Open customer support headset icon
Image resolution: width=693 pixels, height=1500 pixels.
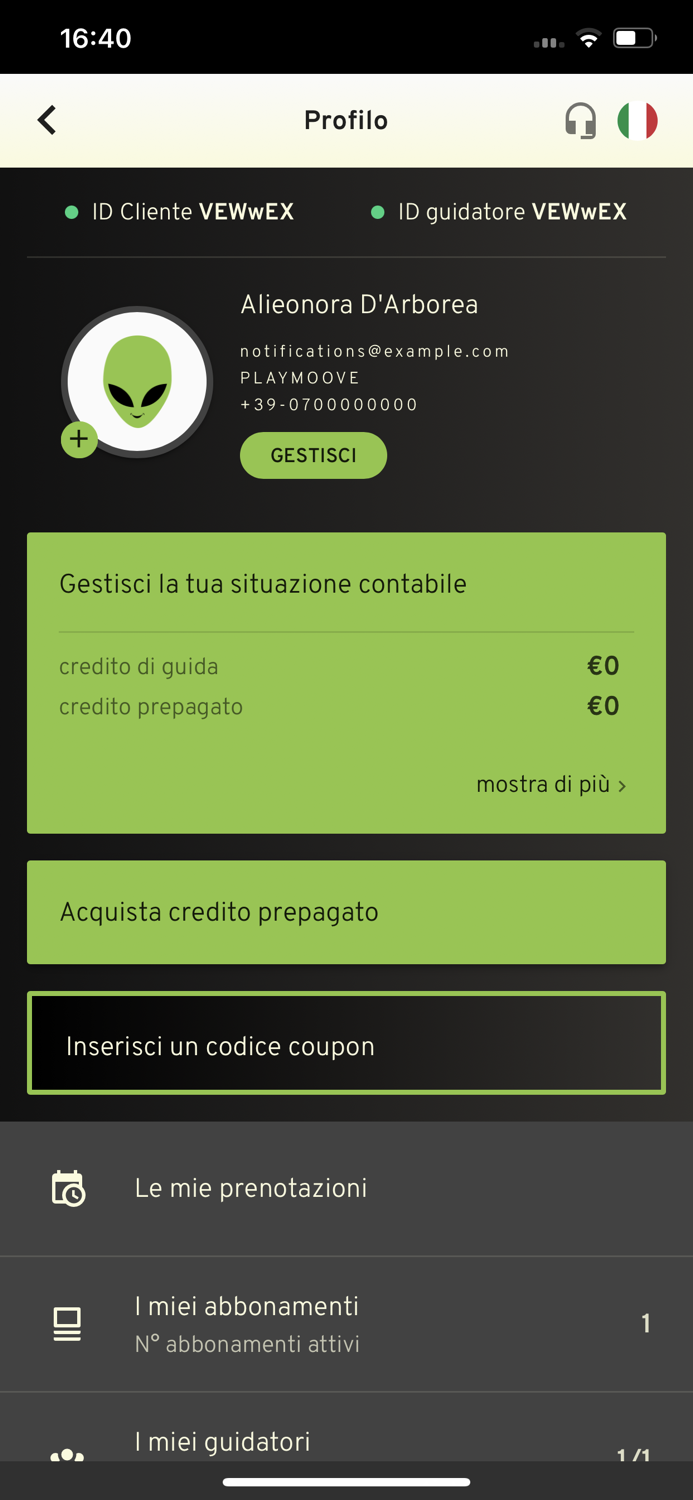[x=580, y=121]
